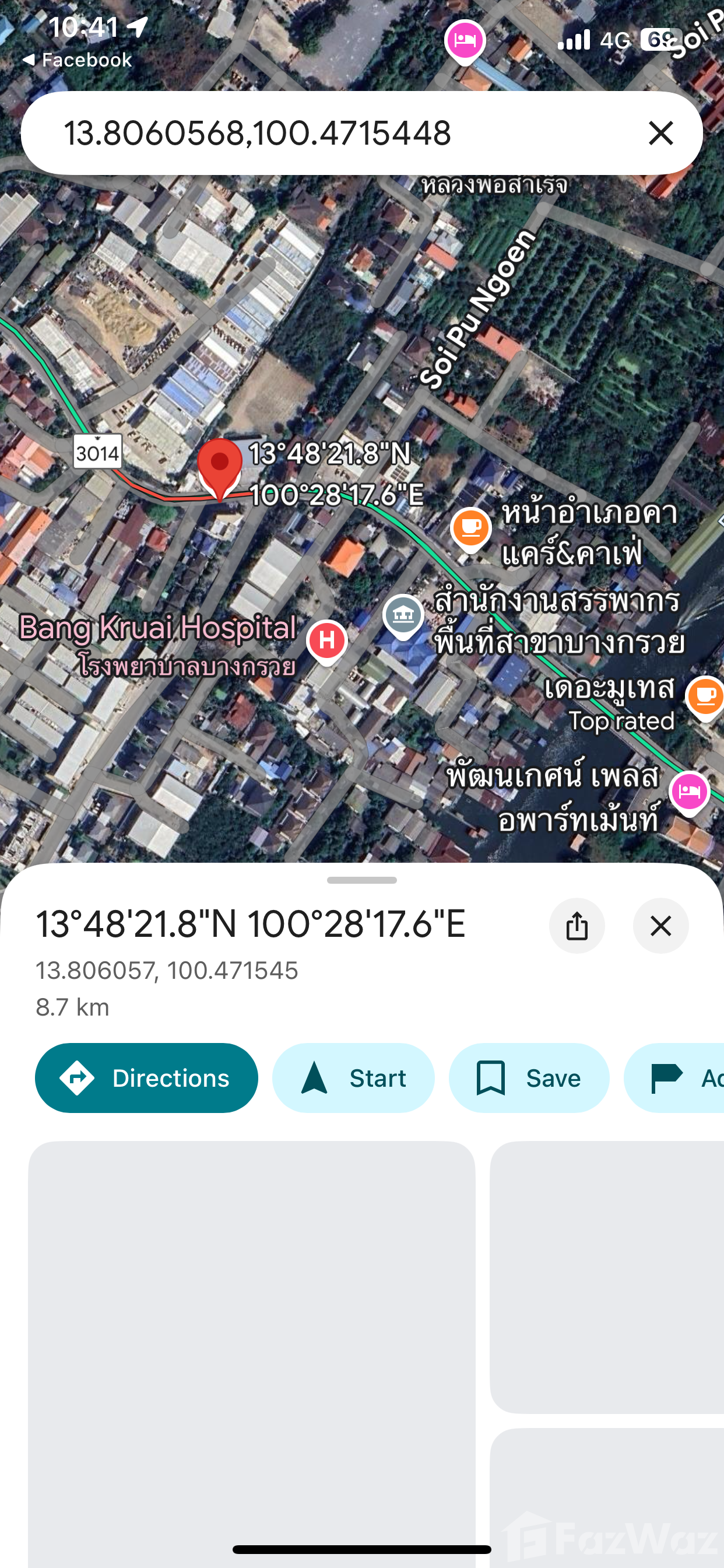This screenshot has width=724, height=1568.
Task: Close the location info sheet
Action: click(x=660, y=925)
